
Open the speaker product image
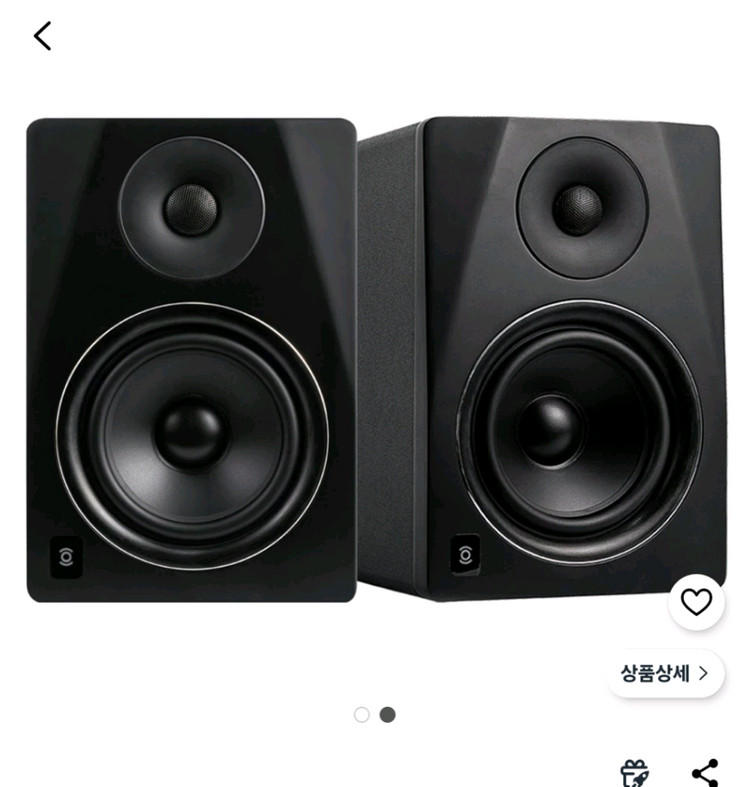click(375, 360)
